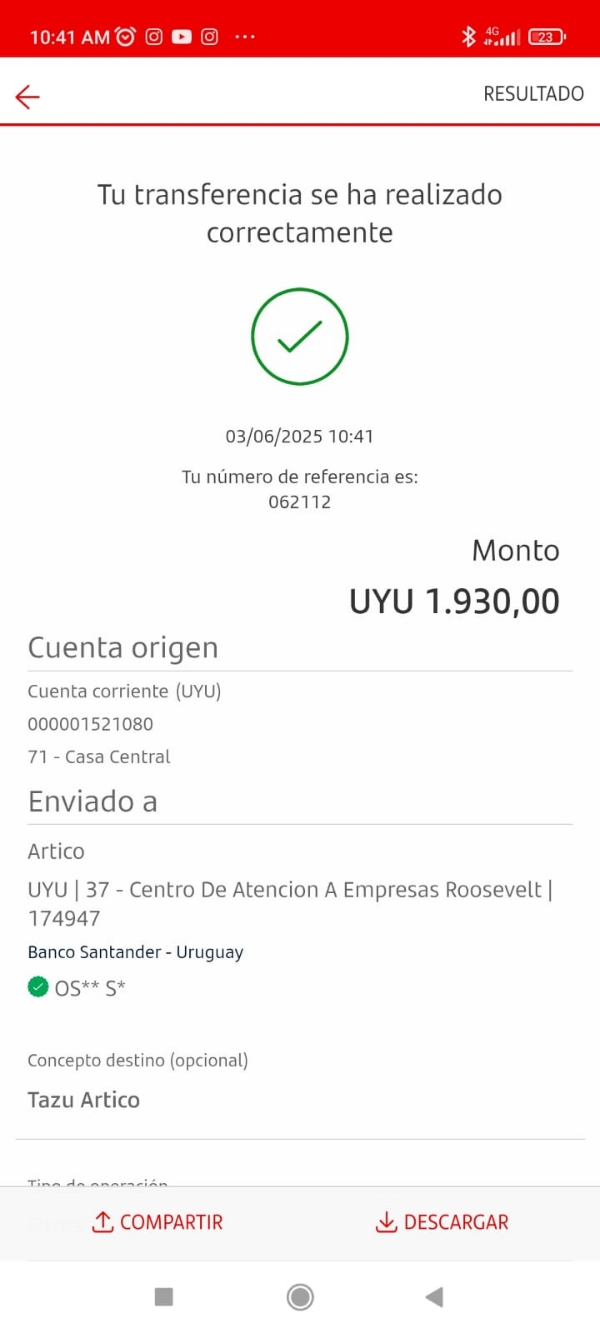The image size is (600, 1333).
Task: Share the transfer receipt via Compartir
Action: (x=157, y=1222)
